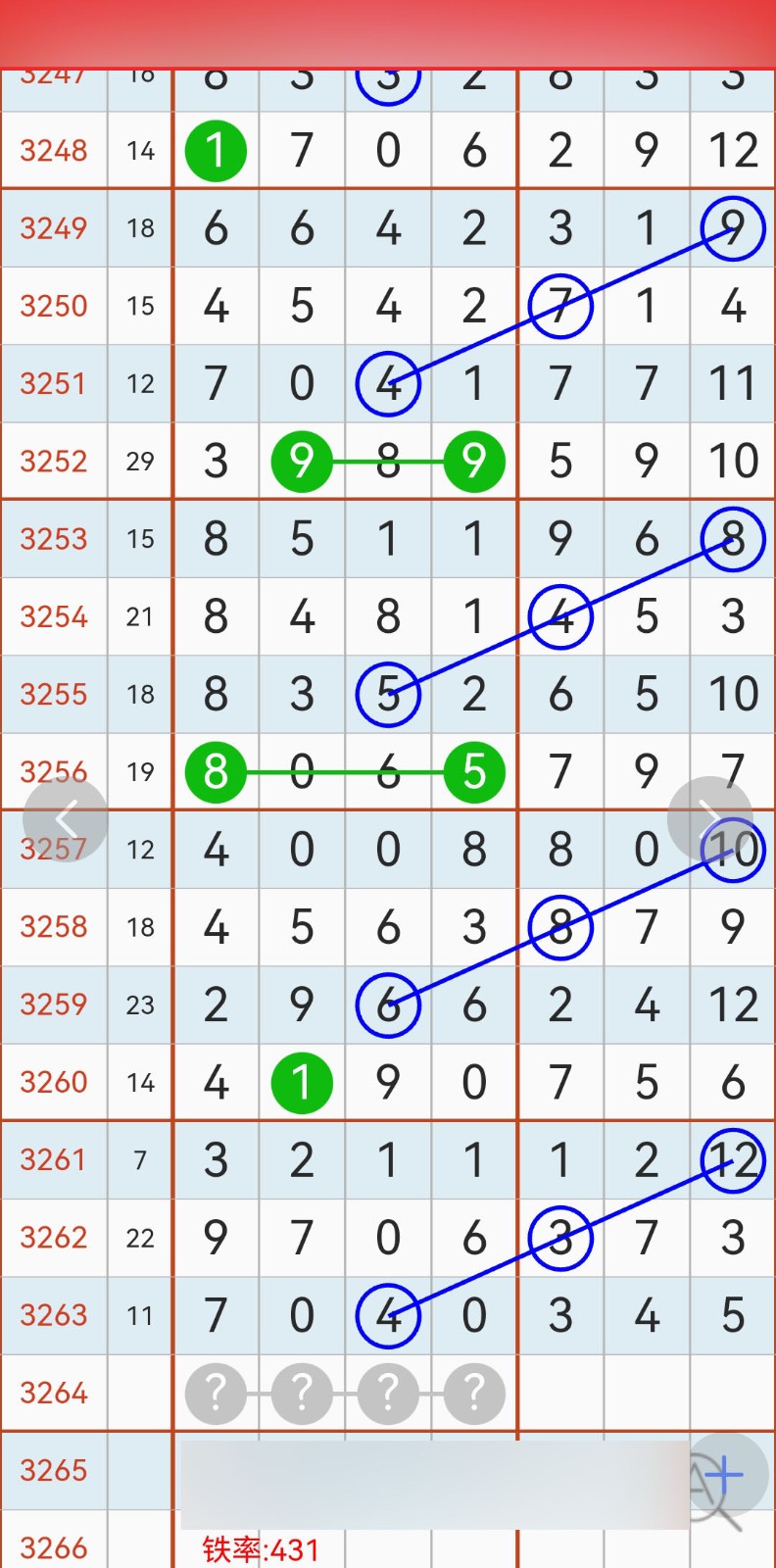Tap the green circled 1 in row 3260
The height and width of the screenshot is (1568, 776).
302,1082
